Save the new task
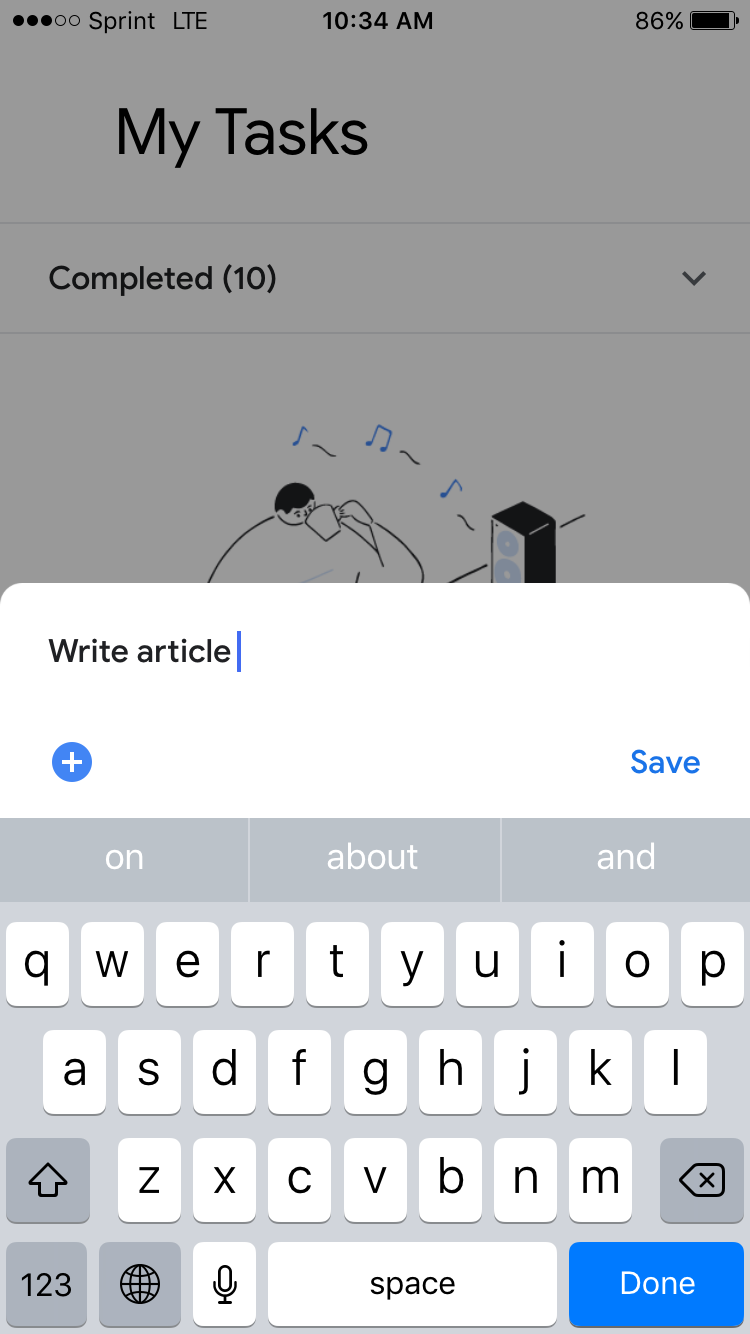The height and width of the screenshot is (1334, 750). point(665,762)
